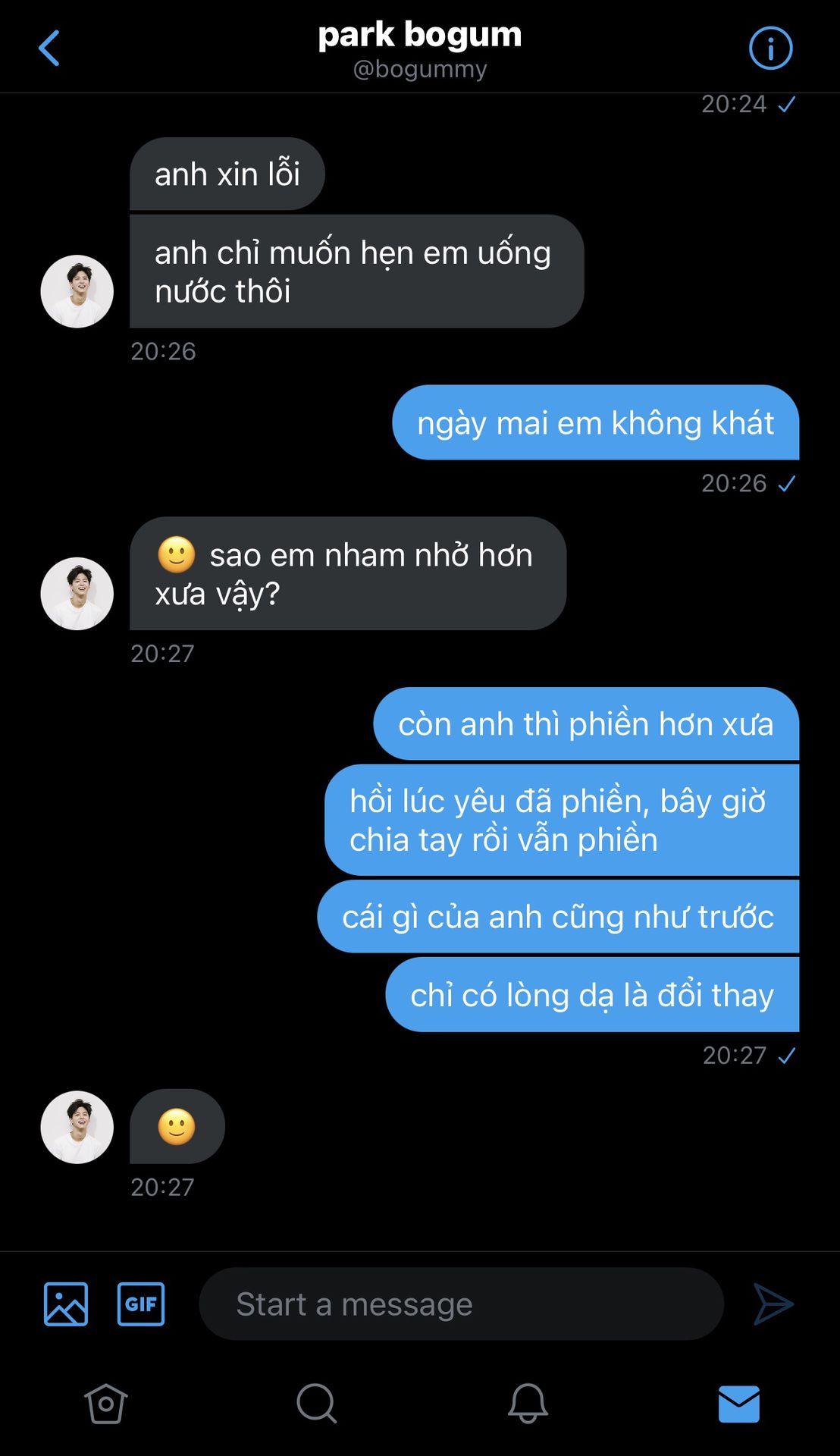Viewport: 840px width, 1456px height.
Task: Focus the Start a message field
Action: tap(461, 1304)
